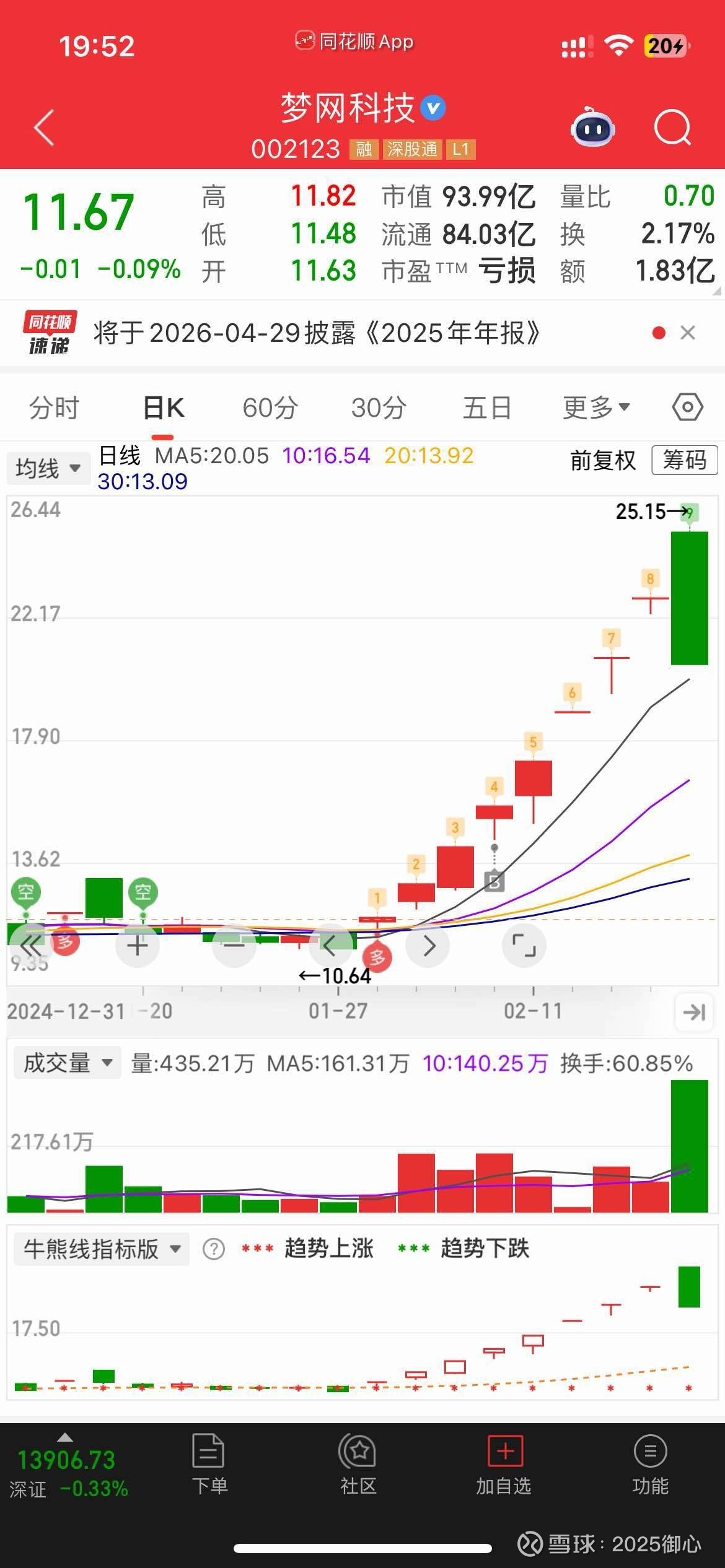Go back from the stock page
Viewport: 725px width, 1568px height.
pyautogui.click(x=45, y=128)
